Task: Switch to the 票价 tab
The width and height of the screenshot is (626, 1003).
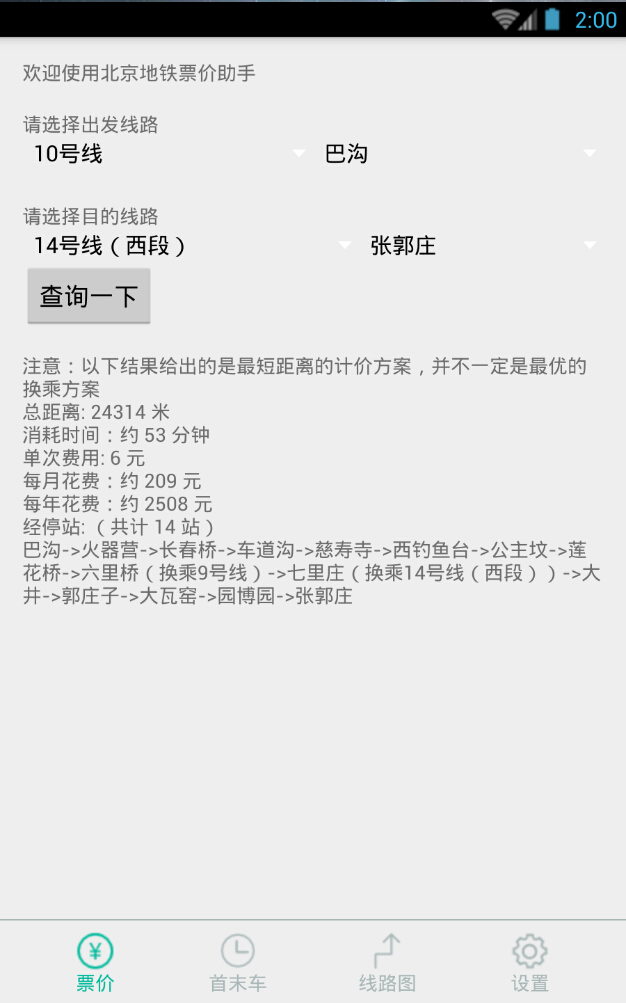Action: coord(95,963)
